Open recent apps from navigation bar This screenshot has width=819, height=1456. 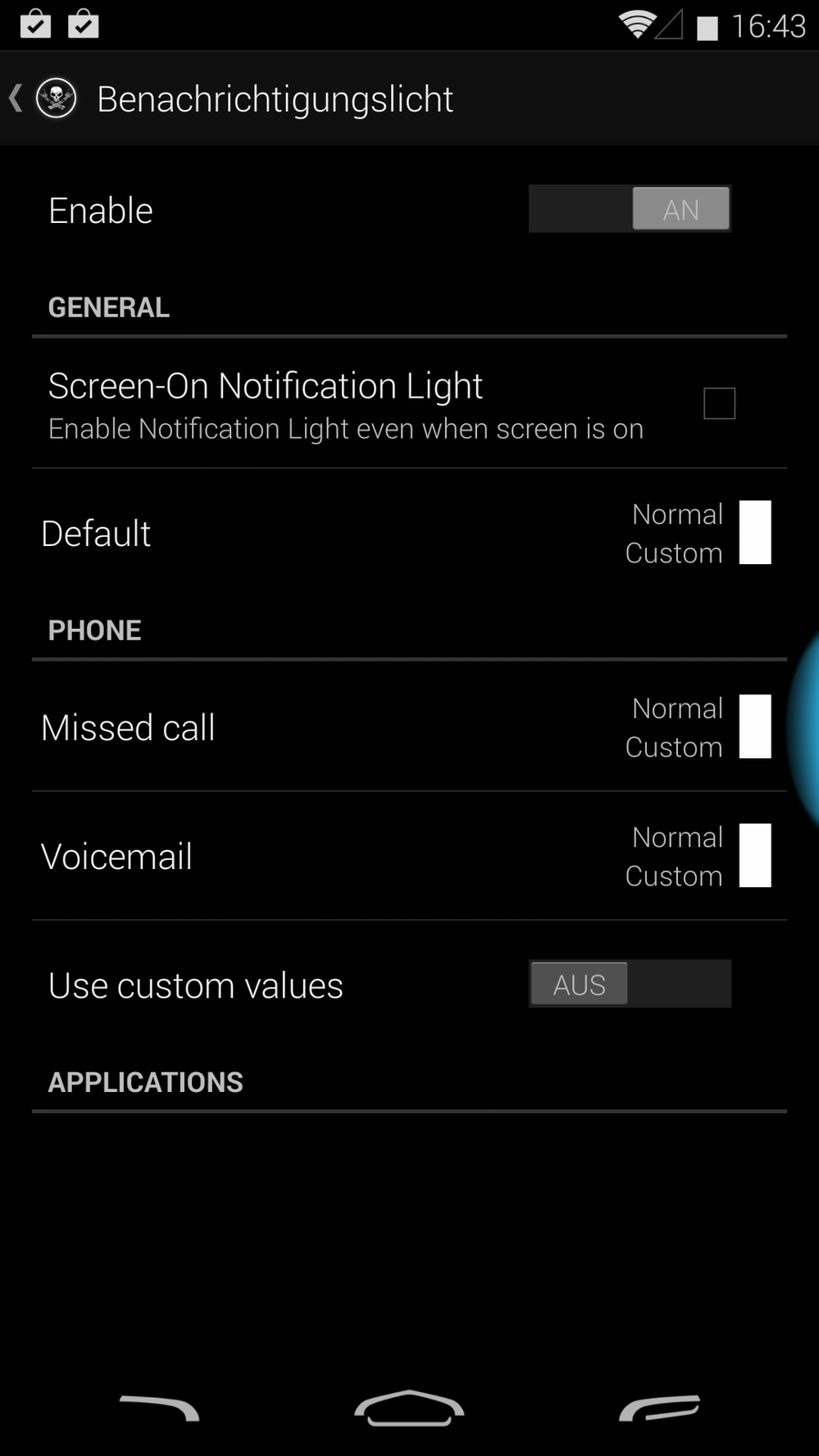tap(660, 1408)
